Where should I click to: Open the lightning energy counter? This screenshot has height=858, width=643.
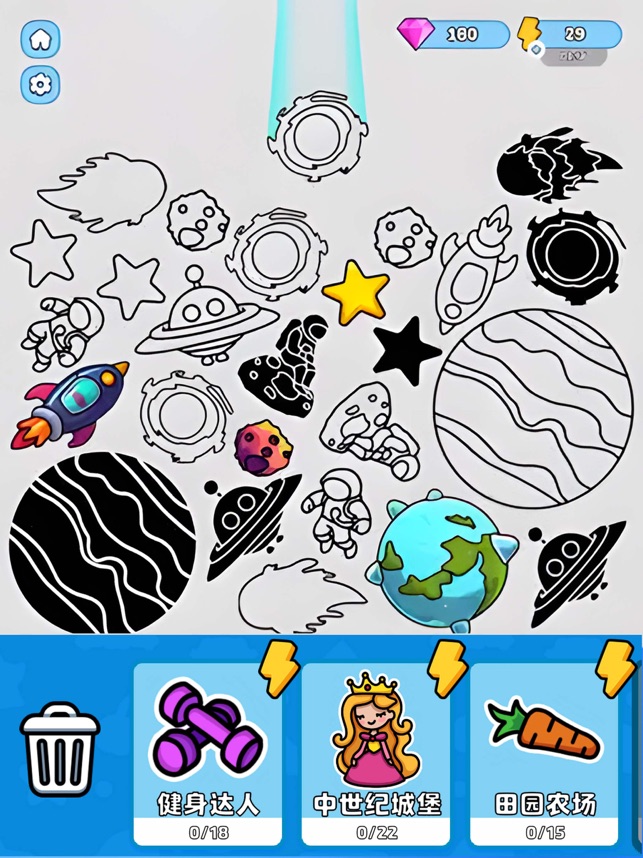569,34
